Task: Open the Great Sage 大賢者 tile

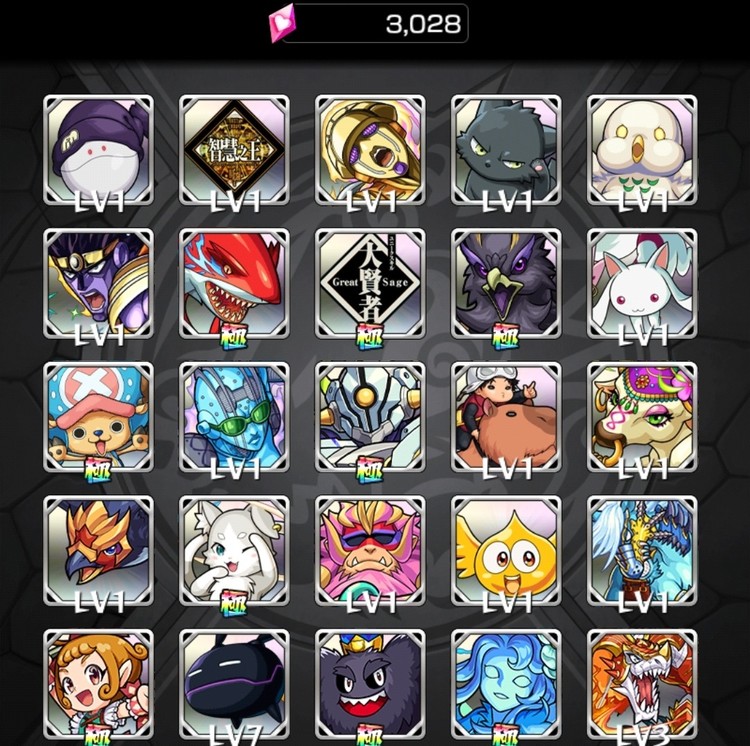Action: click(x=370, y=283)
